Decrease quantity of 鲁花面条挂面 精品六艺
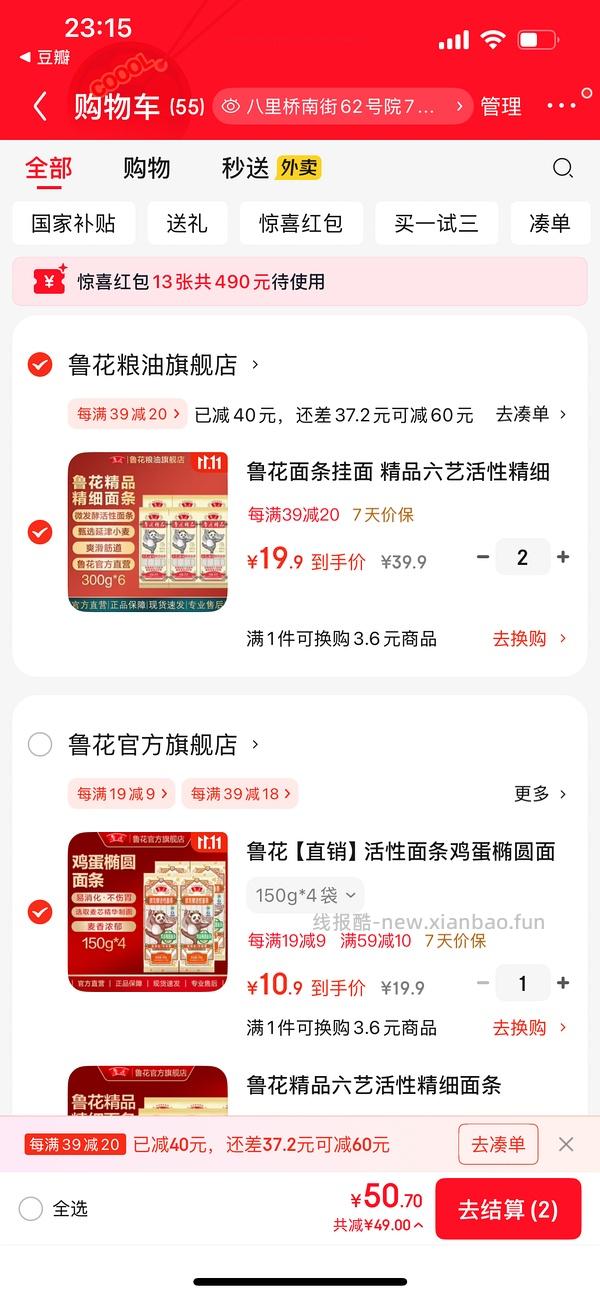600x1298 pixels. [483, 557]
